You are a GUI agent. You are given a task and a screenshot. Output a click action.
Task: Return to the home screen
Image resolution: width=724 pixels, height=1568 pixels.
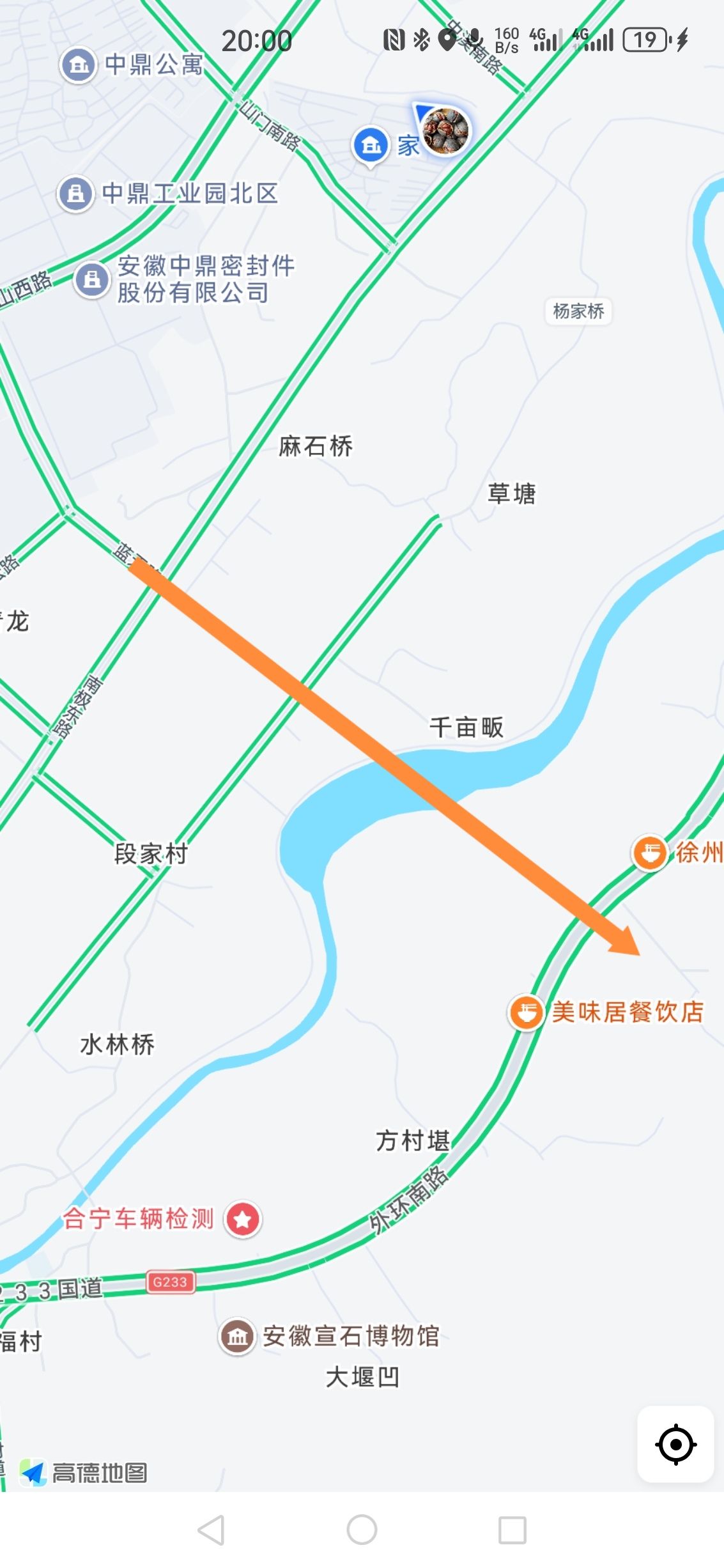[x=362, y=1530]
